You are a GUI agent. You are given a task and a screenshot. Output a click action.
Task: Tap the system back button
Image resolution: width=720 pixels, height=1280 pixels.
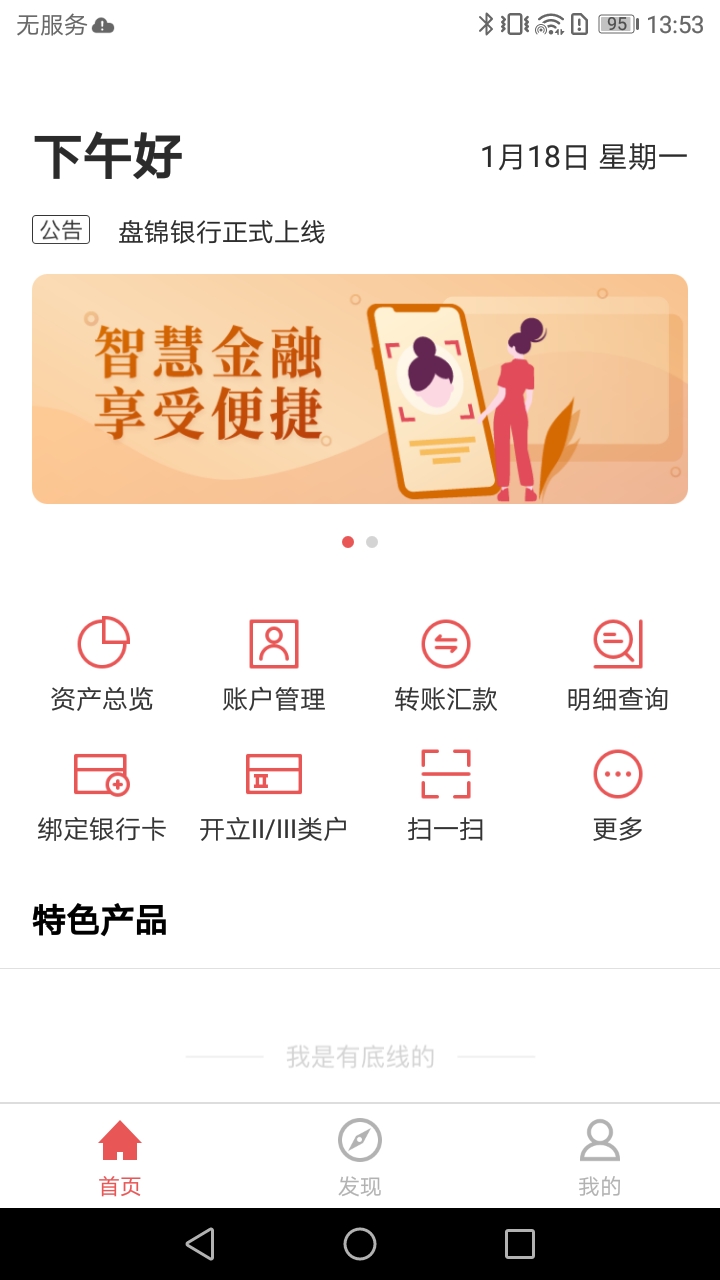200,1244
